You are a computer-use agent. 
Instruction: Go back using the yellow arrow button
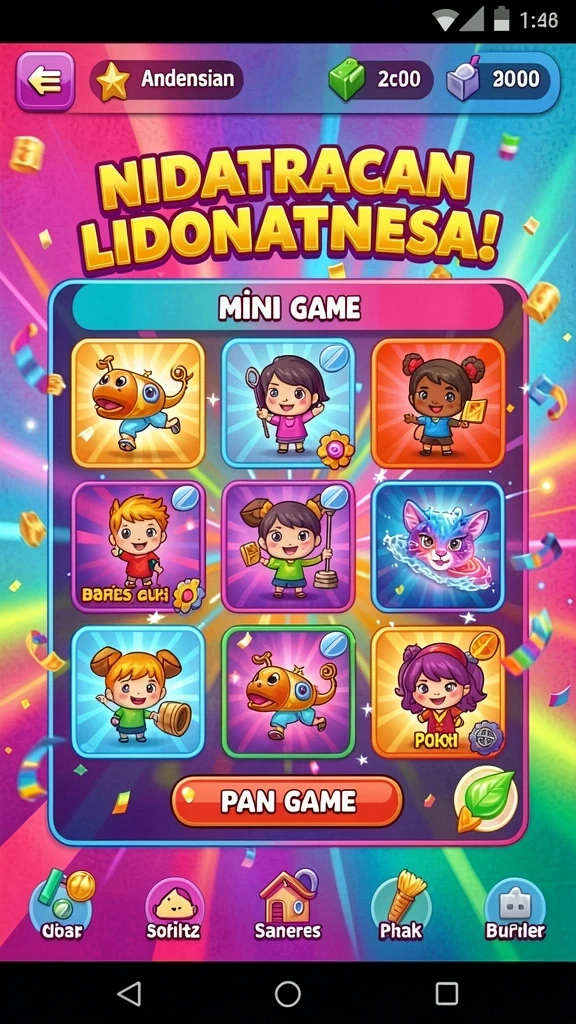[45, 80]
